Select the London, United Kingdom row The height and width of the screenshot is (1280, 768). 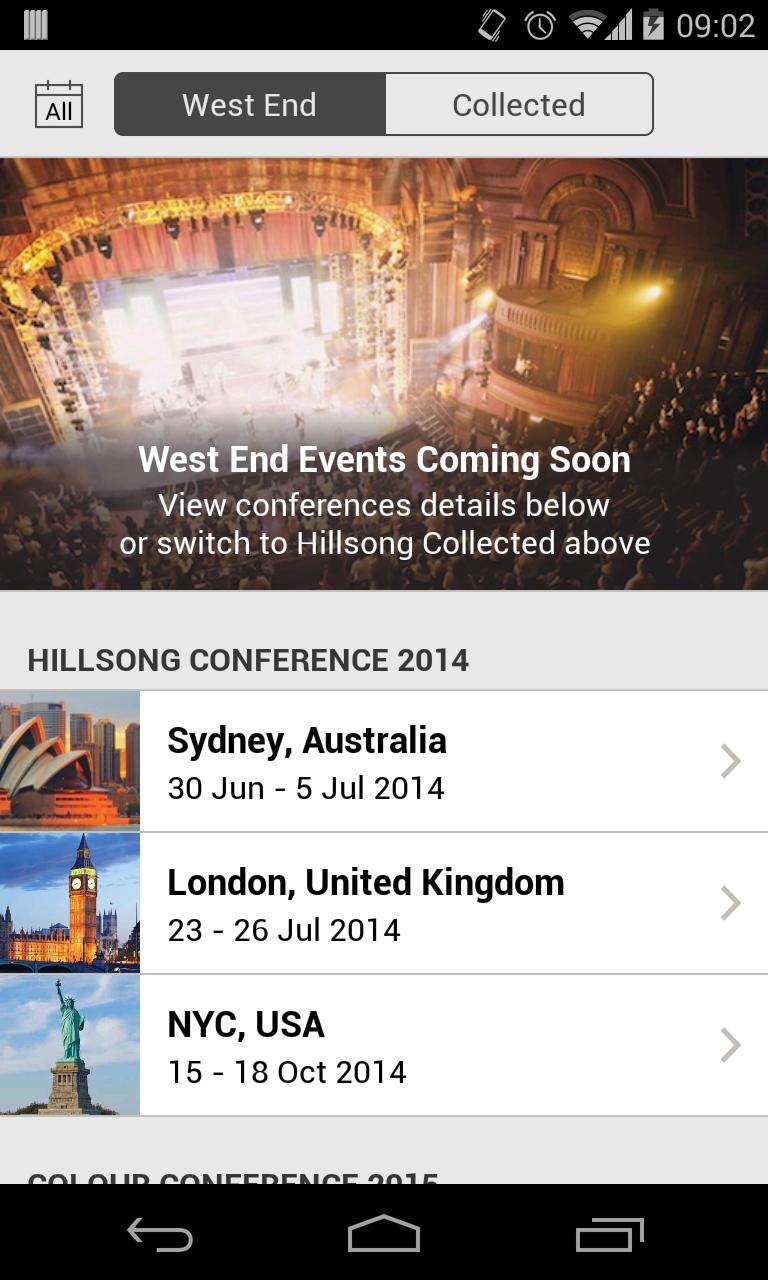400,903
